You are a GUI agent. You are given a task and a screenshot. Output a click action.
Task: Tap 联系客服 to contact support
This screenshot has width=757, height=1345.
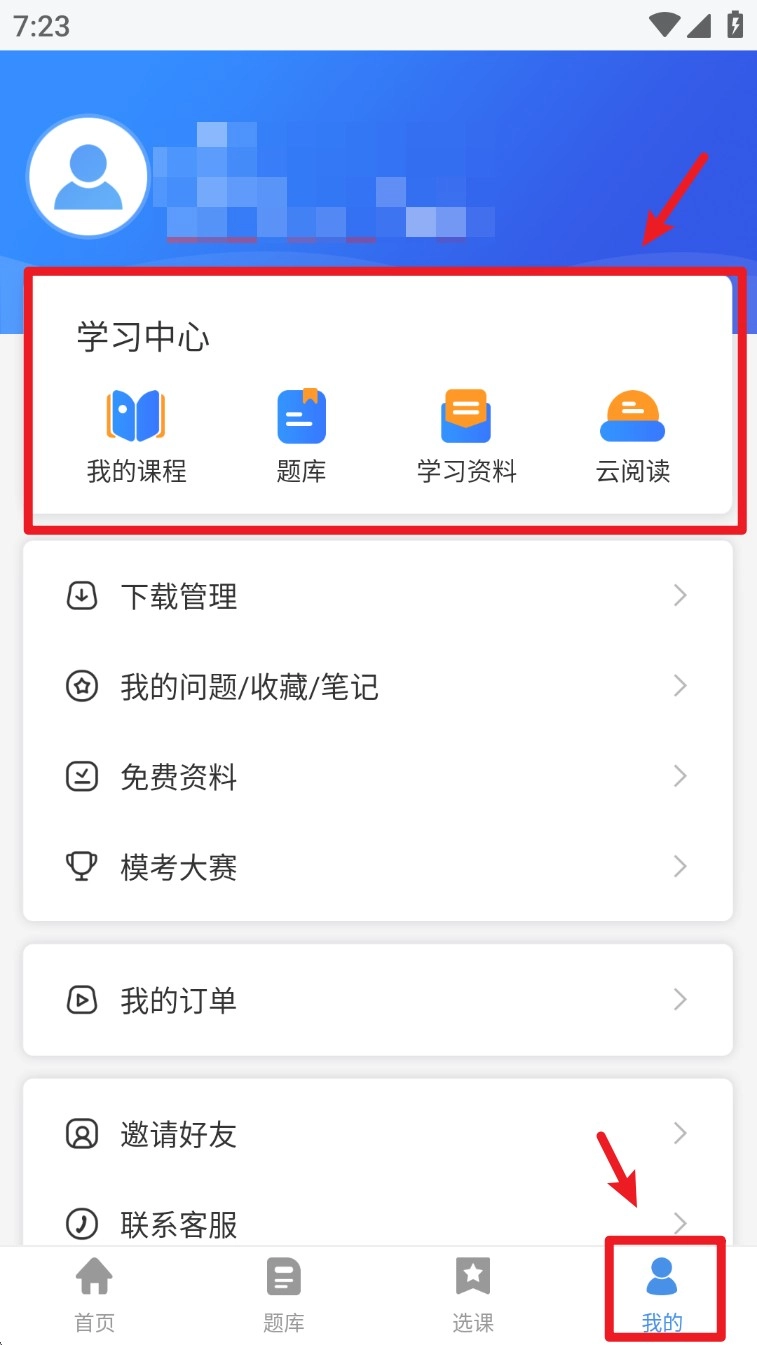(x=378, y=1222)
